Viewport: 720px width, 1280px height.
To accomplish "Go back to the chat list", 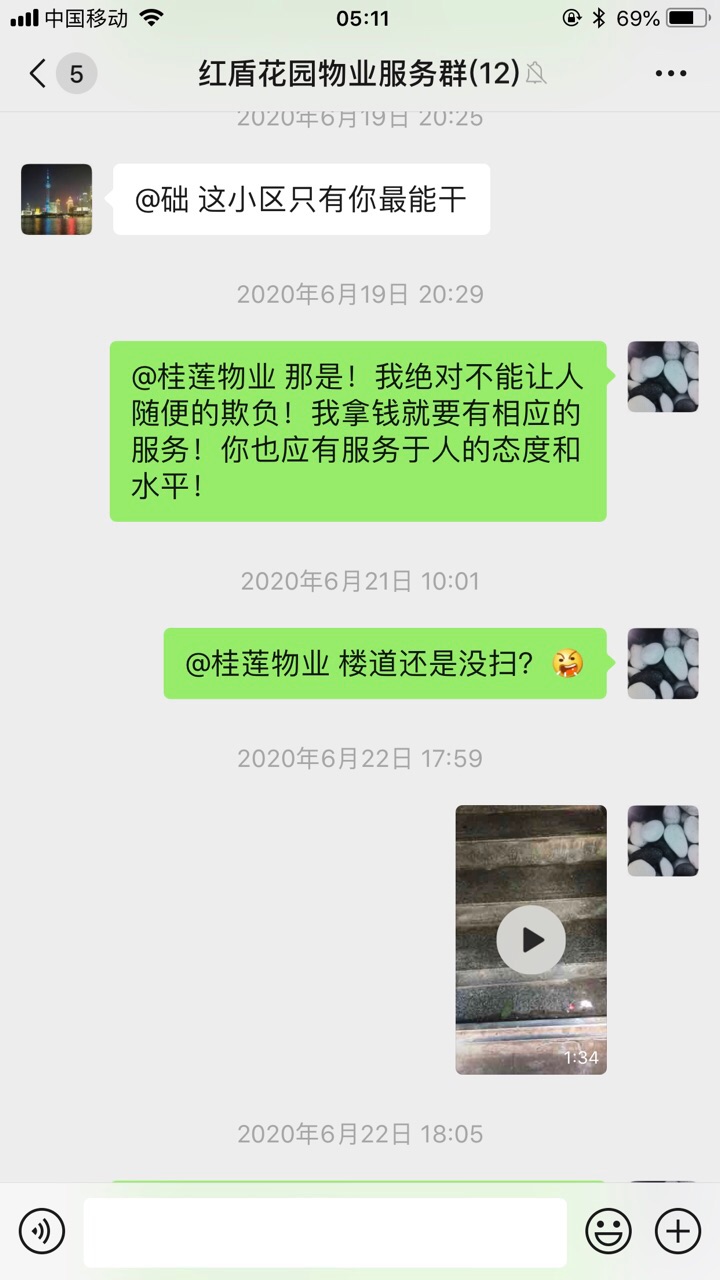I will click(x=38, y=74).
